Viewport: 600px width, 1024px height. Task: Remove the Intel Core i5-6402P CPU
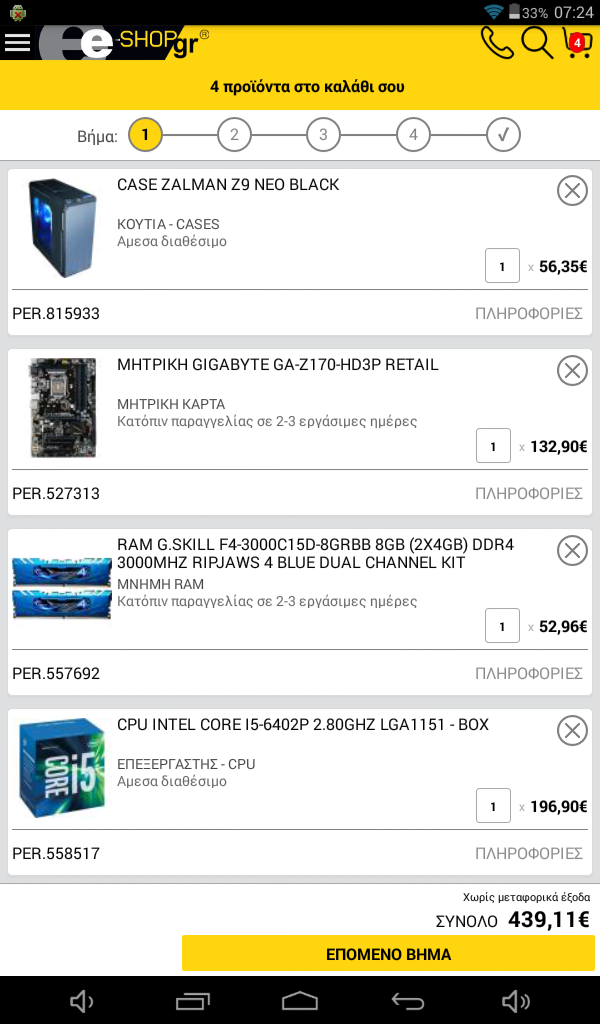(x=572, y=730)
